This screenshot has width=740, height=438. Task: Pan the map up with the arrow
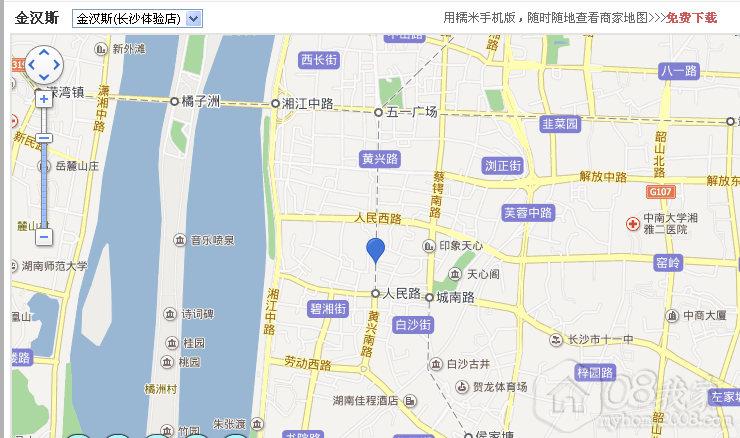pyautogui.click(x=44, y=53)
